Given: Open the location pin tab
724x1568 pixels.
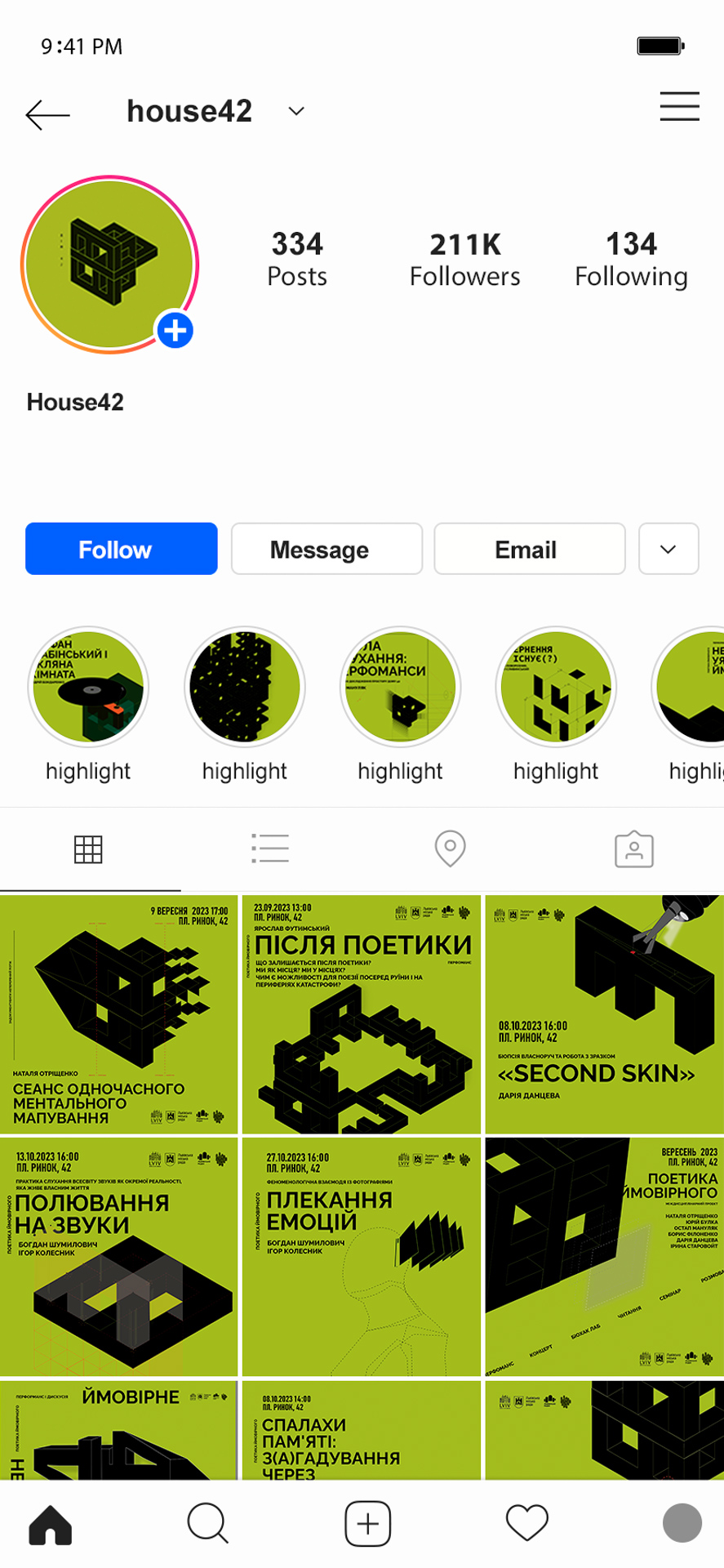Looking at the screenshot, I should click(x=450, y=849).
